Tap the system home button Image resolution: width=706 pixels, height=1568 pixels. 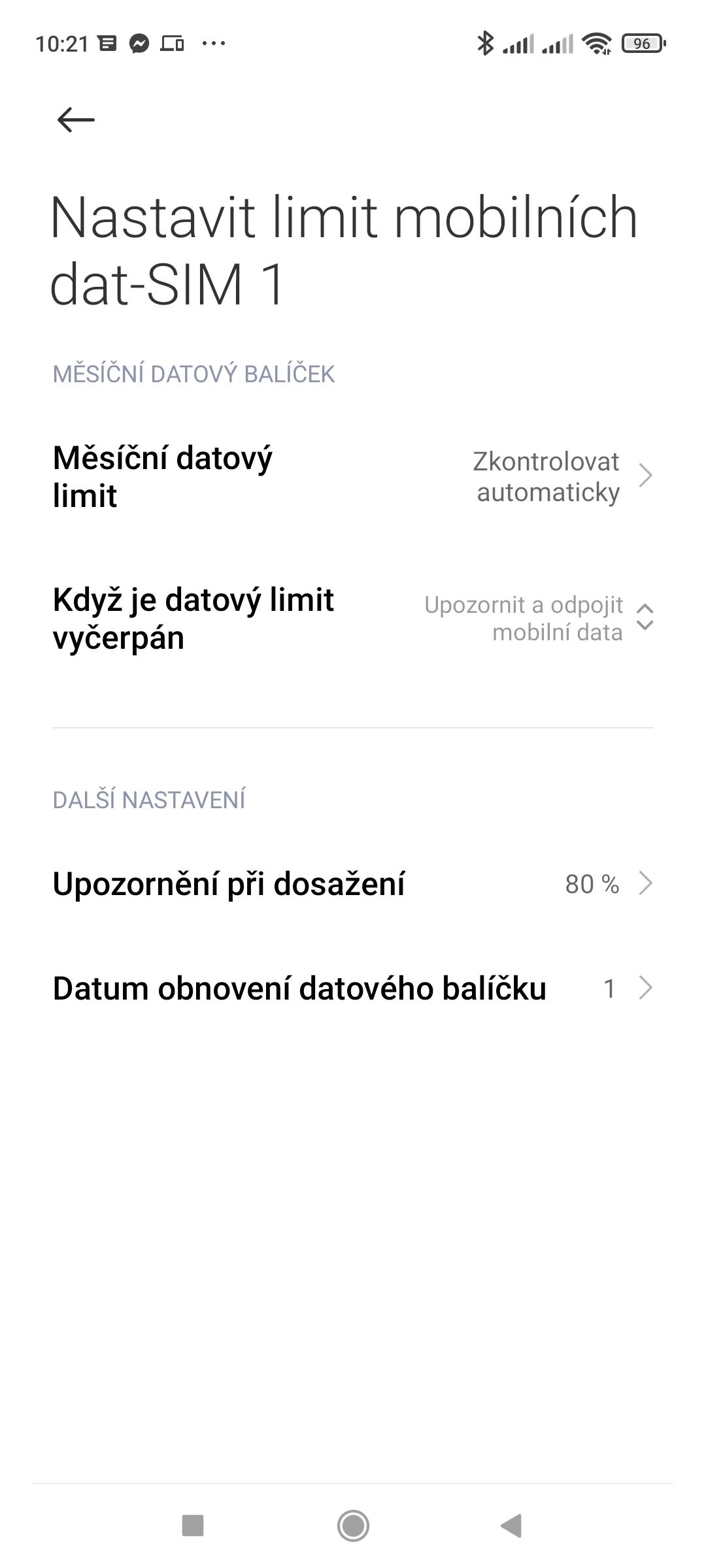click(353, 1526)
